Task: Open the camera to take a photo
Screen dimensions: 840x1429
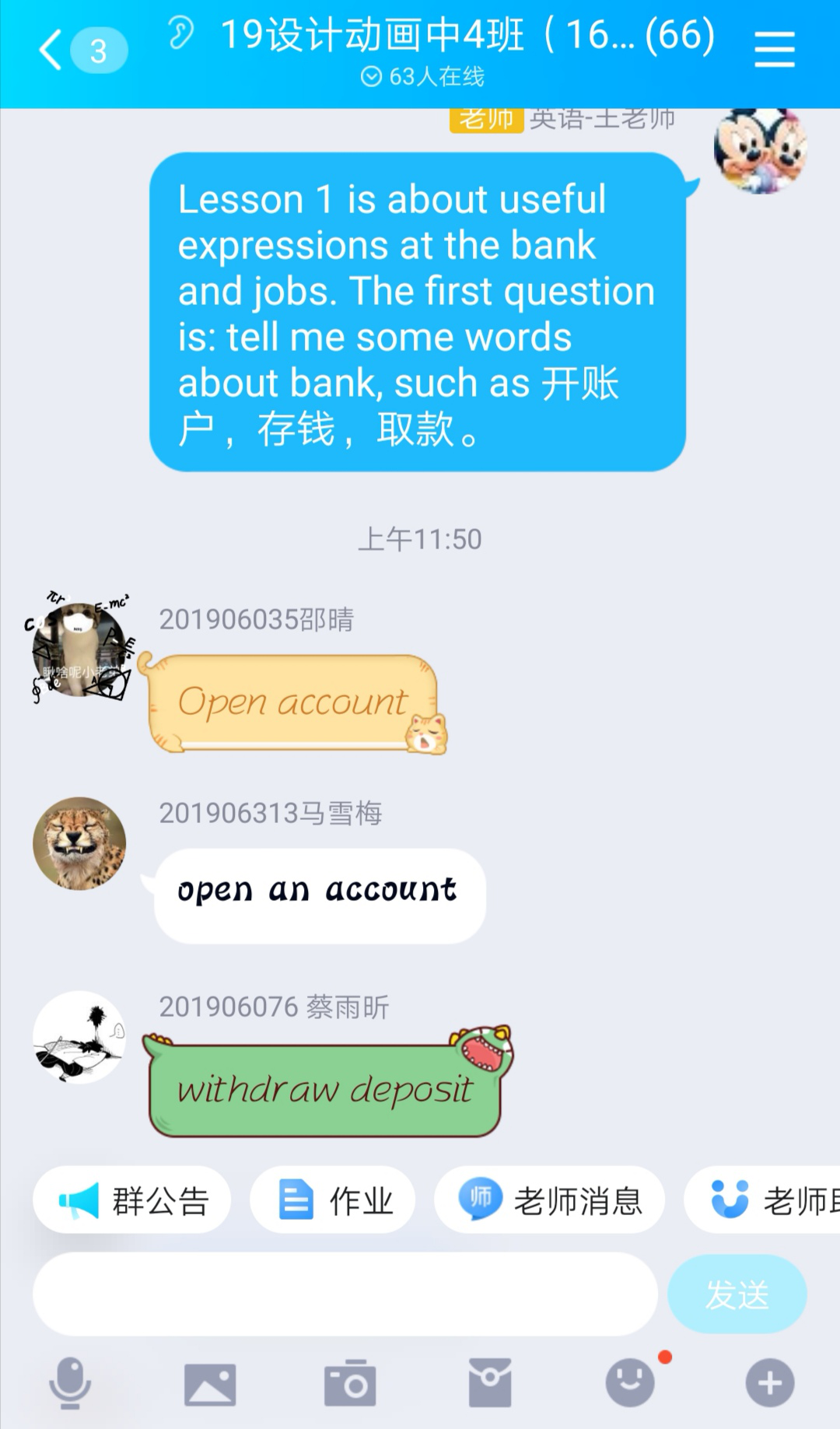Action: click(350, 1383)
